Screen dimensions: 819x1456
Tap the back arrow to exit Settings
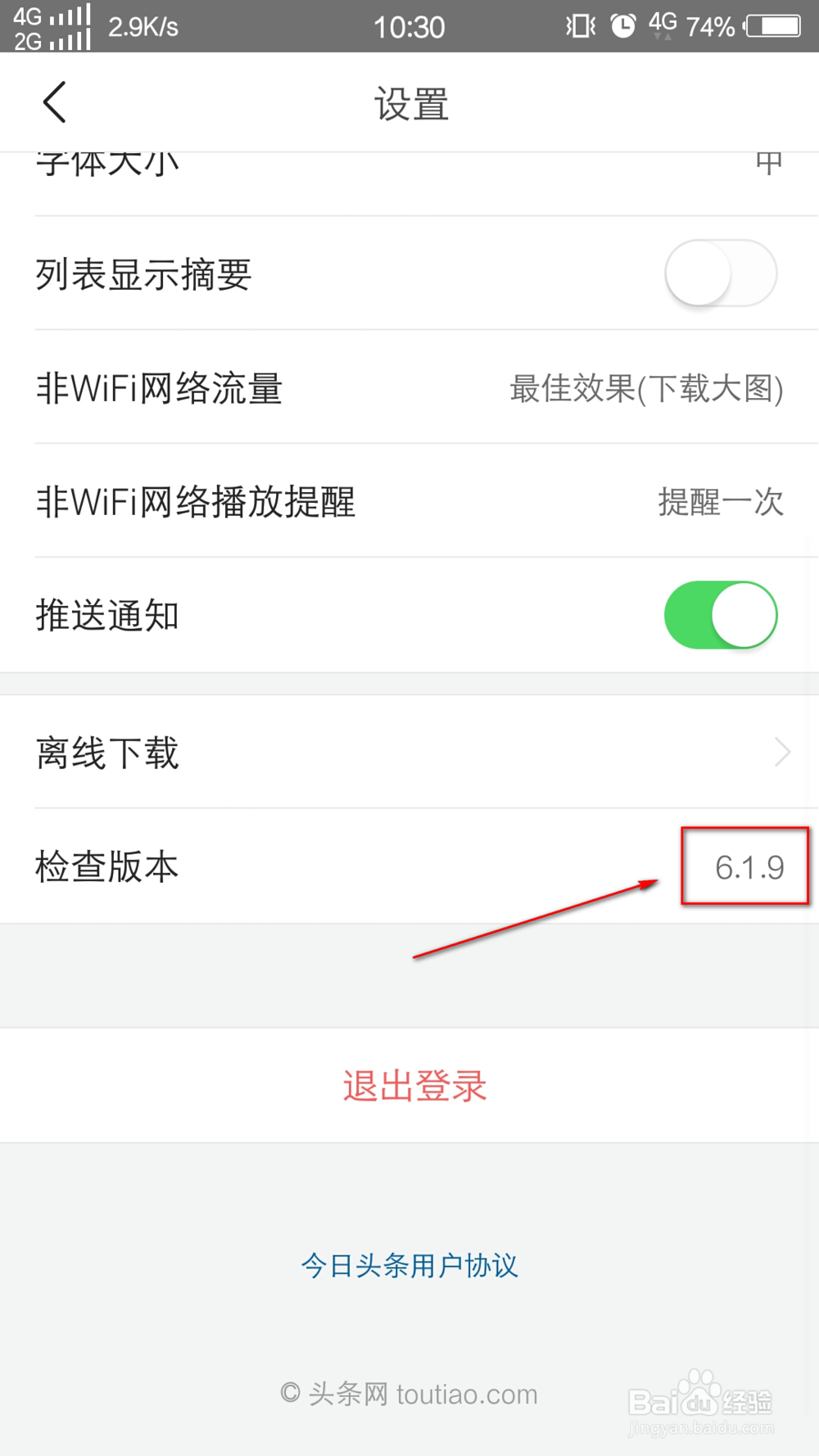(53, 102)
